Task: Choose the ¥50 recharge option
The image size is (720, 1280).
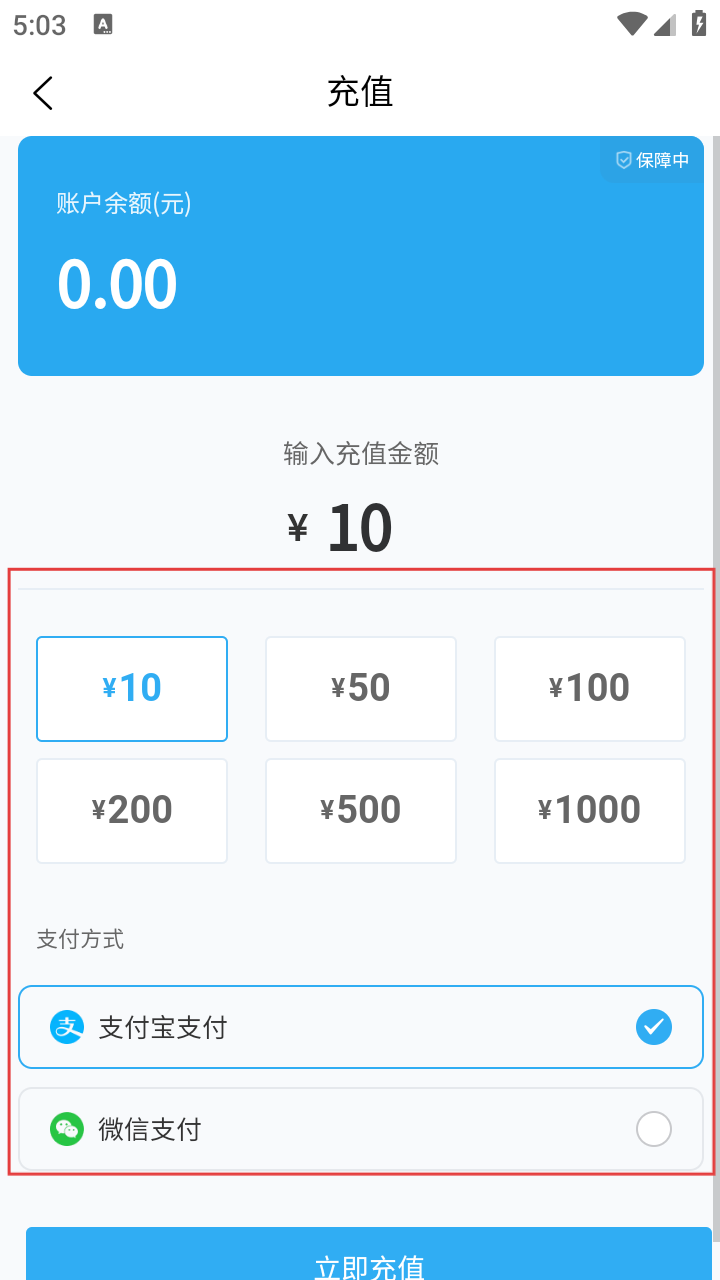Action: (360, 689)
